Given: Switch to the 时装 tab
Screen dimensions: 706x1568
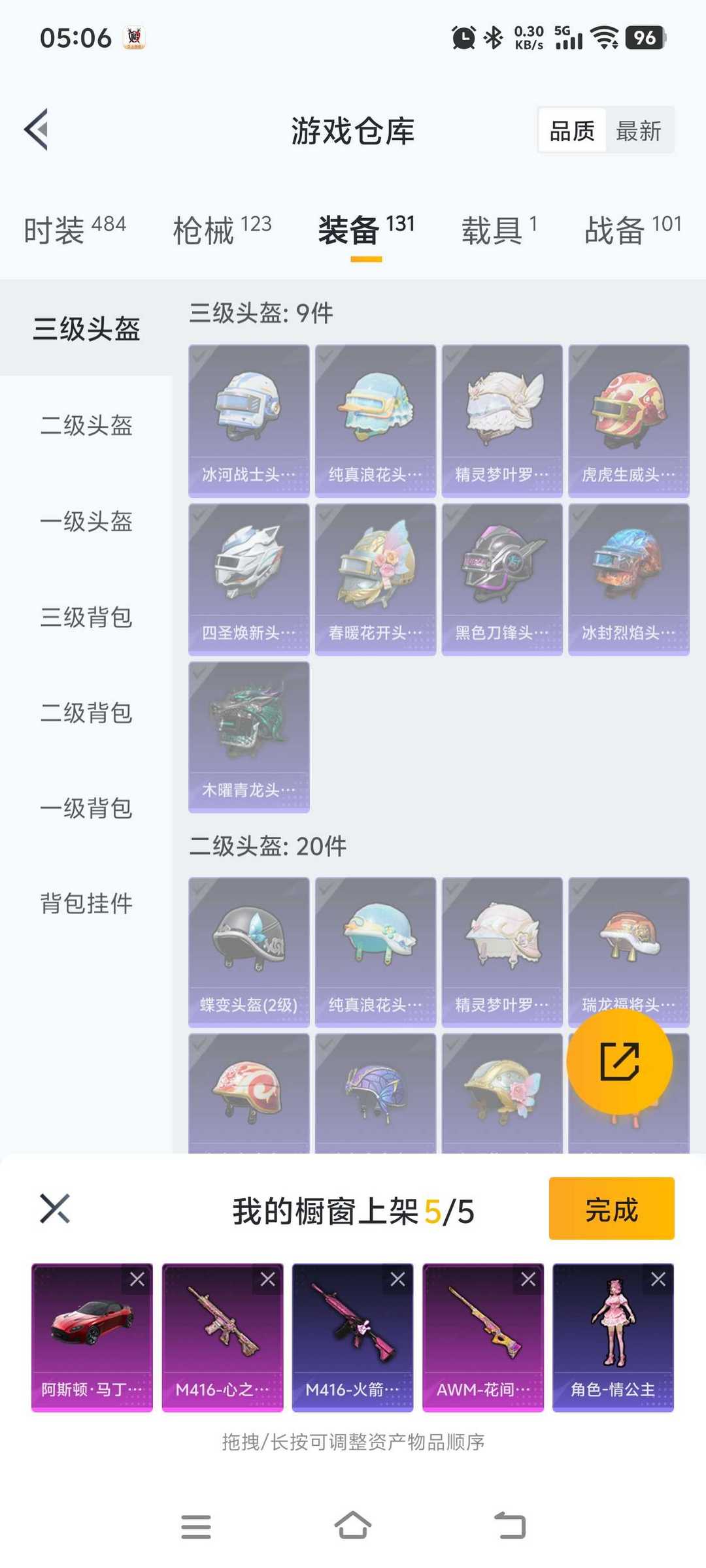Looking at the screenshot, I should (x=74, y=230).
